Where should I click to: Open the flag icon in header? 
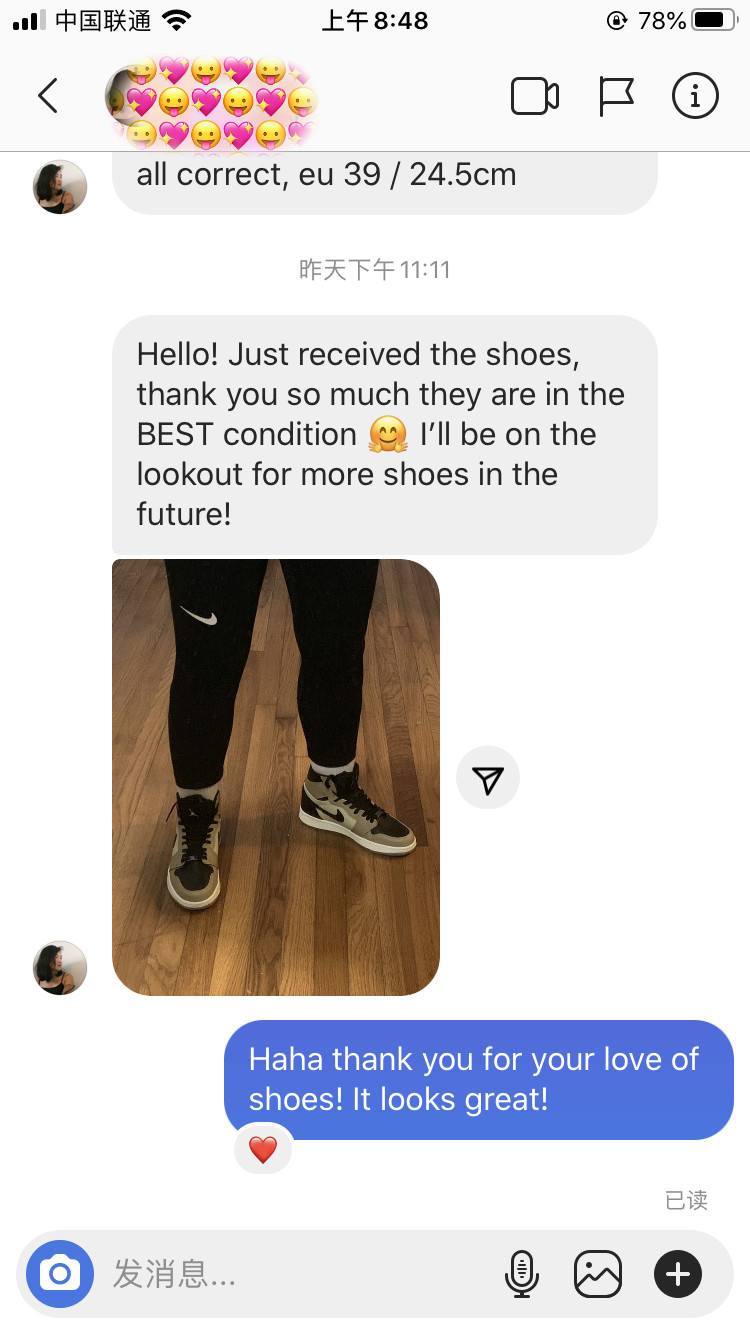pyautogui.click(x=616, y=97)
